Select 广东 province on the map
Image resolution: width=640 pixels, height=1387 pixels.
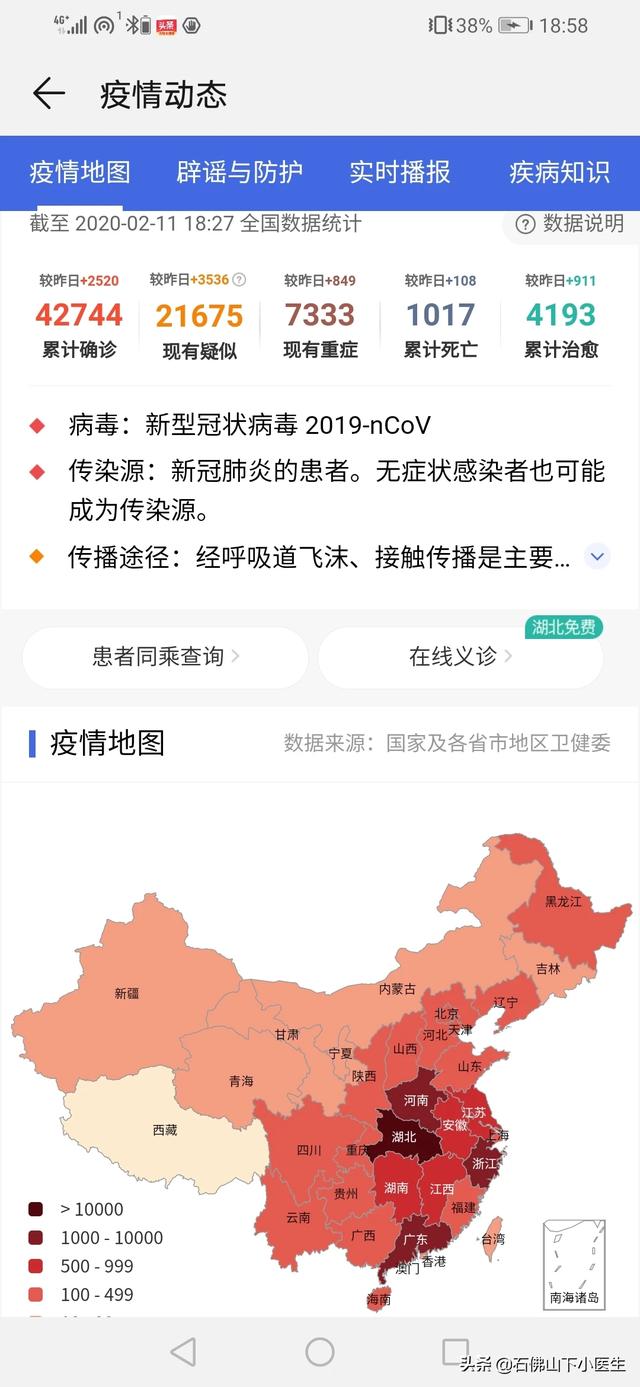[x=415, y=1239]
